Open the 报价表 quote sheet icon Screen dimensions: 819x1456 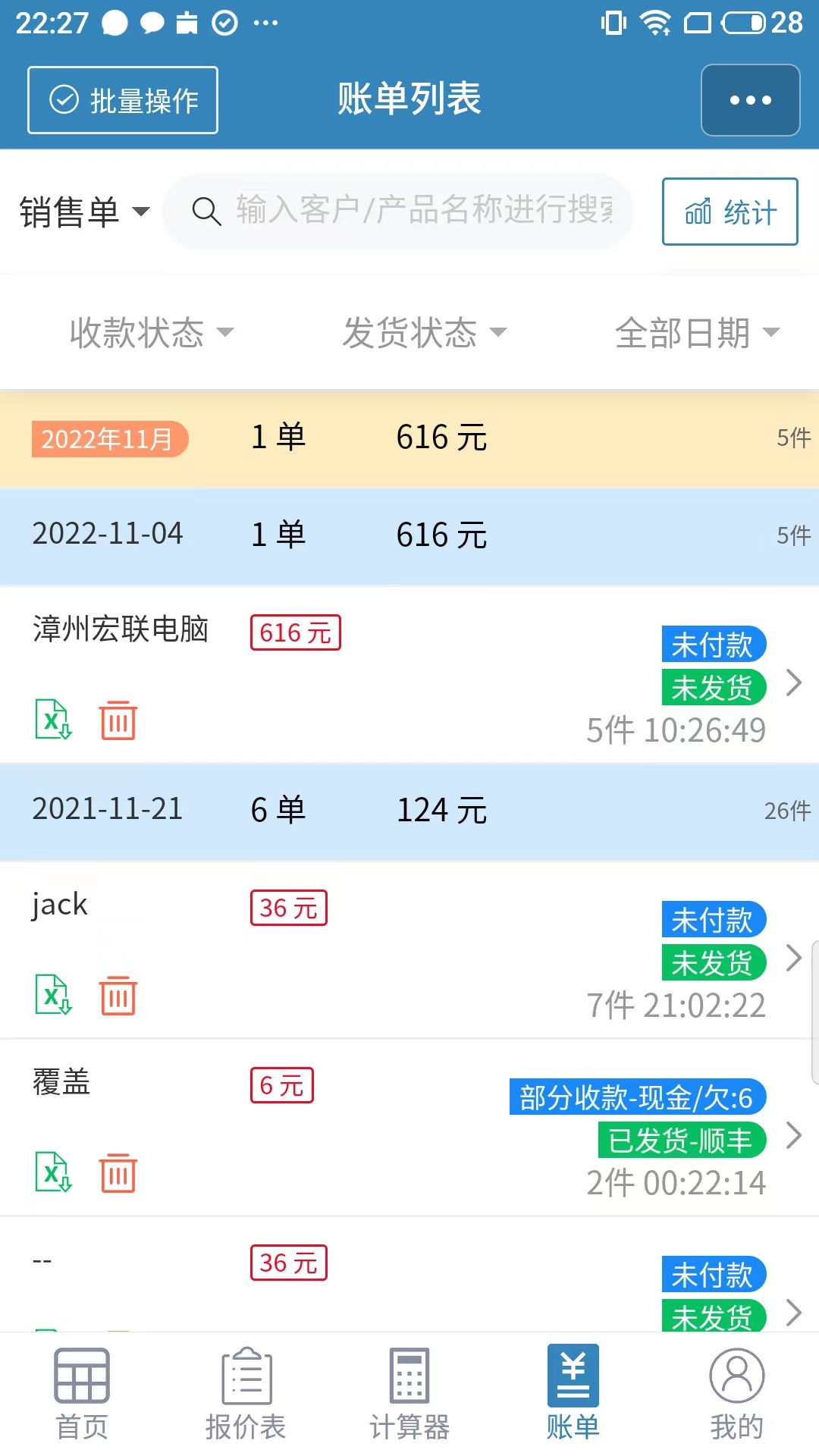click(x=246, y=1395)
